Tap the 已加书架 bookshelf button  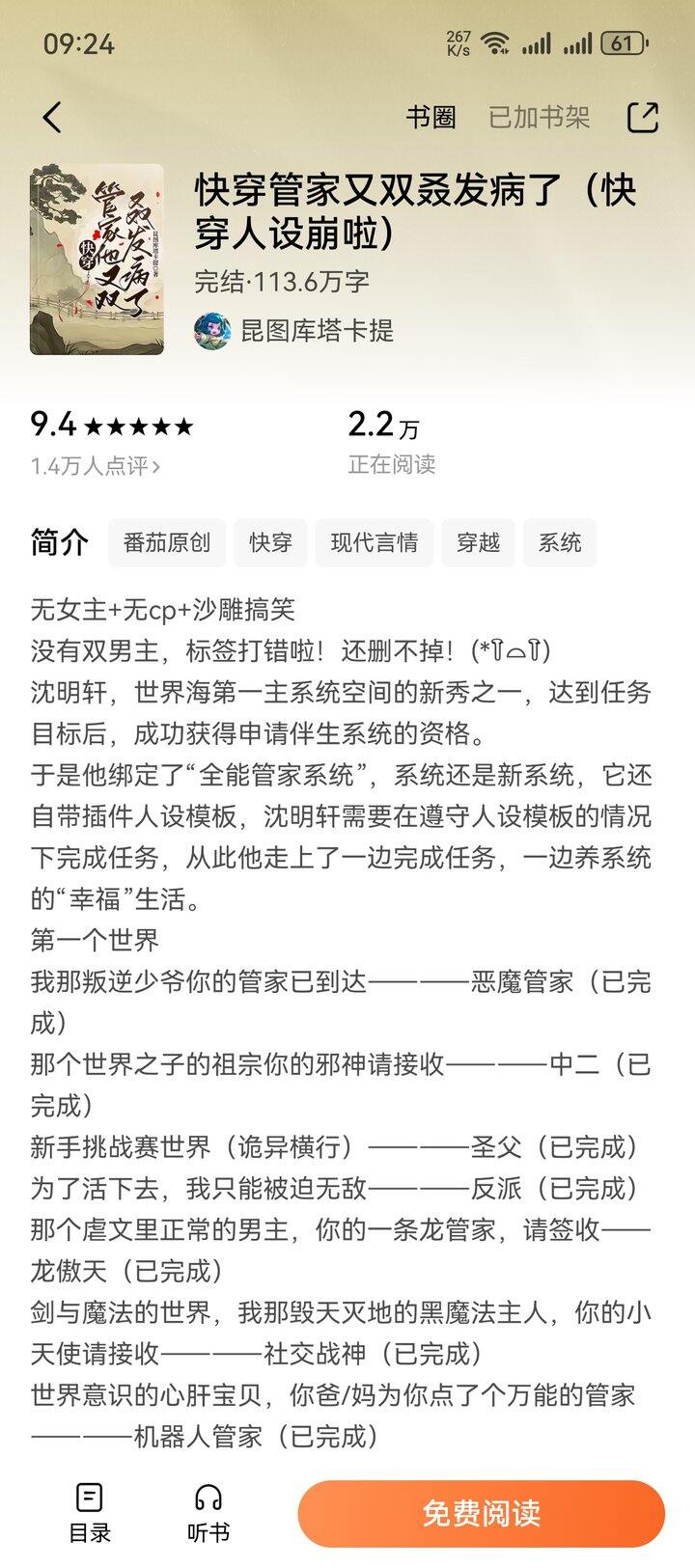click(539, 117)
